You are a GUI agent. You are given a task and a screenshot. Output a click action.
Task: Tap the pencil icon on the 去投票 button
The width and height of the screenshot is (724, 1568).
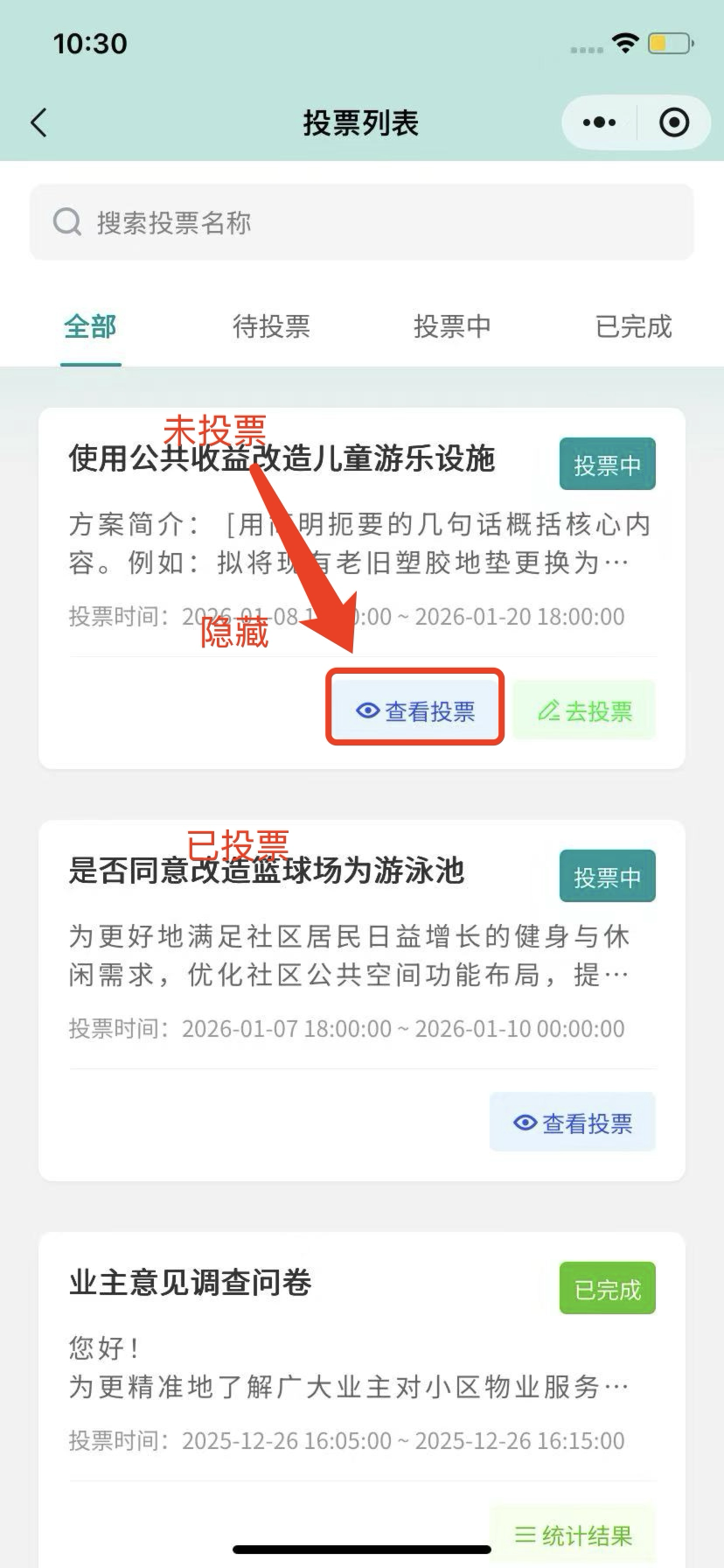pos(550,710)
